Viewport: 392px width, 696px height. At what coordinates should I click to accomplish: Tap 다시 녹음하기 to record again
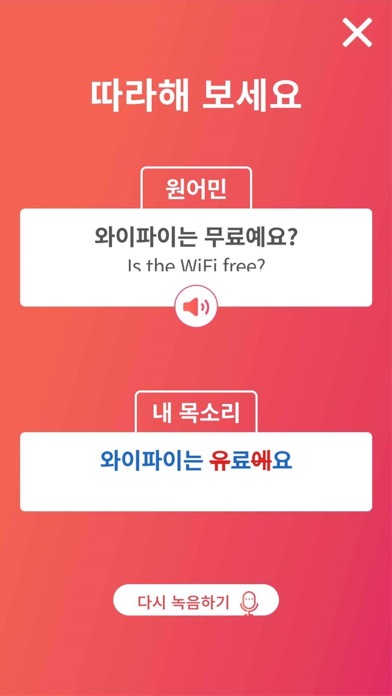(x=196, y=601)
